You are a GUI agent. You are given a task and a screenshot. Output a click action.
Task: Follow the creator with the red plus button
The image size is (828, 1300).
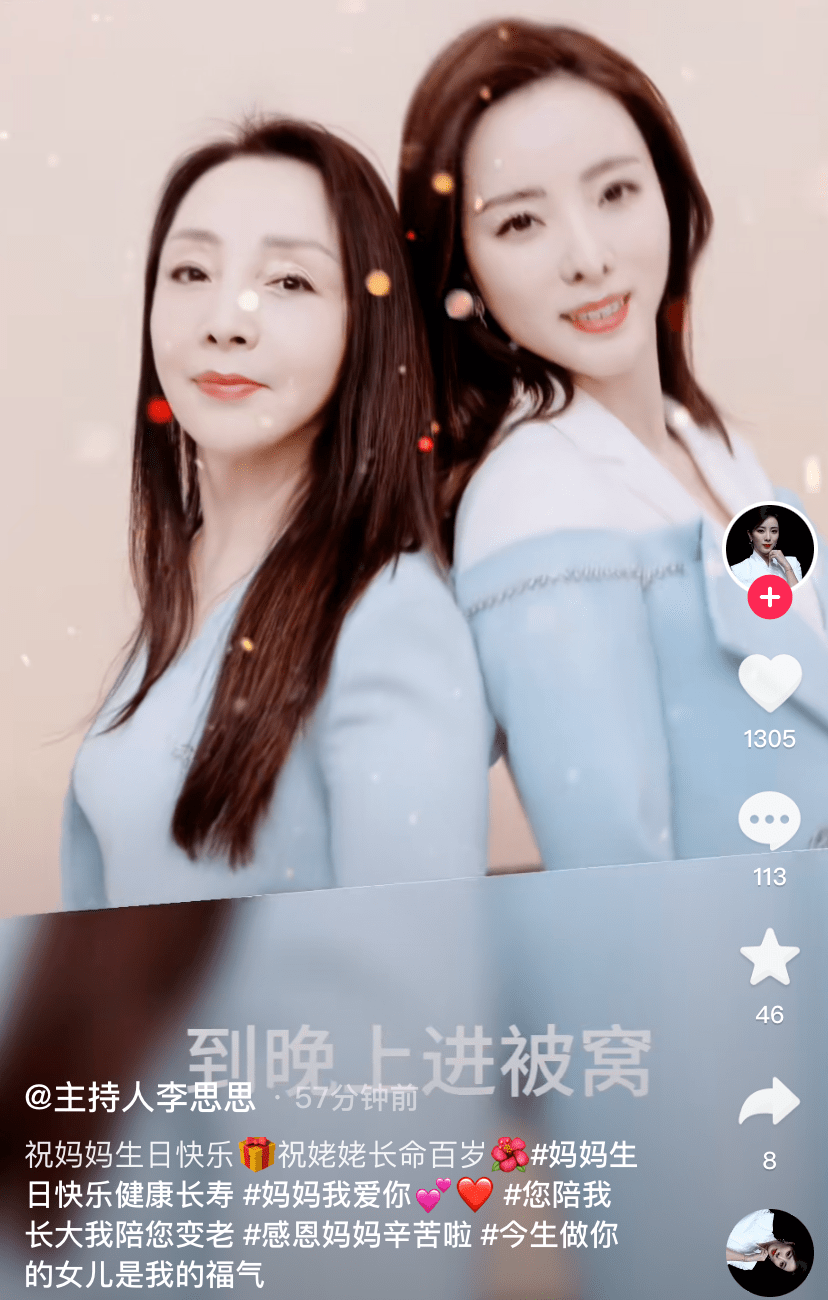769,599
